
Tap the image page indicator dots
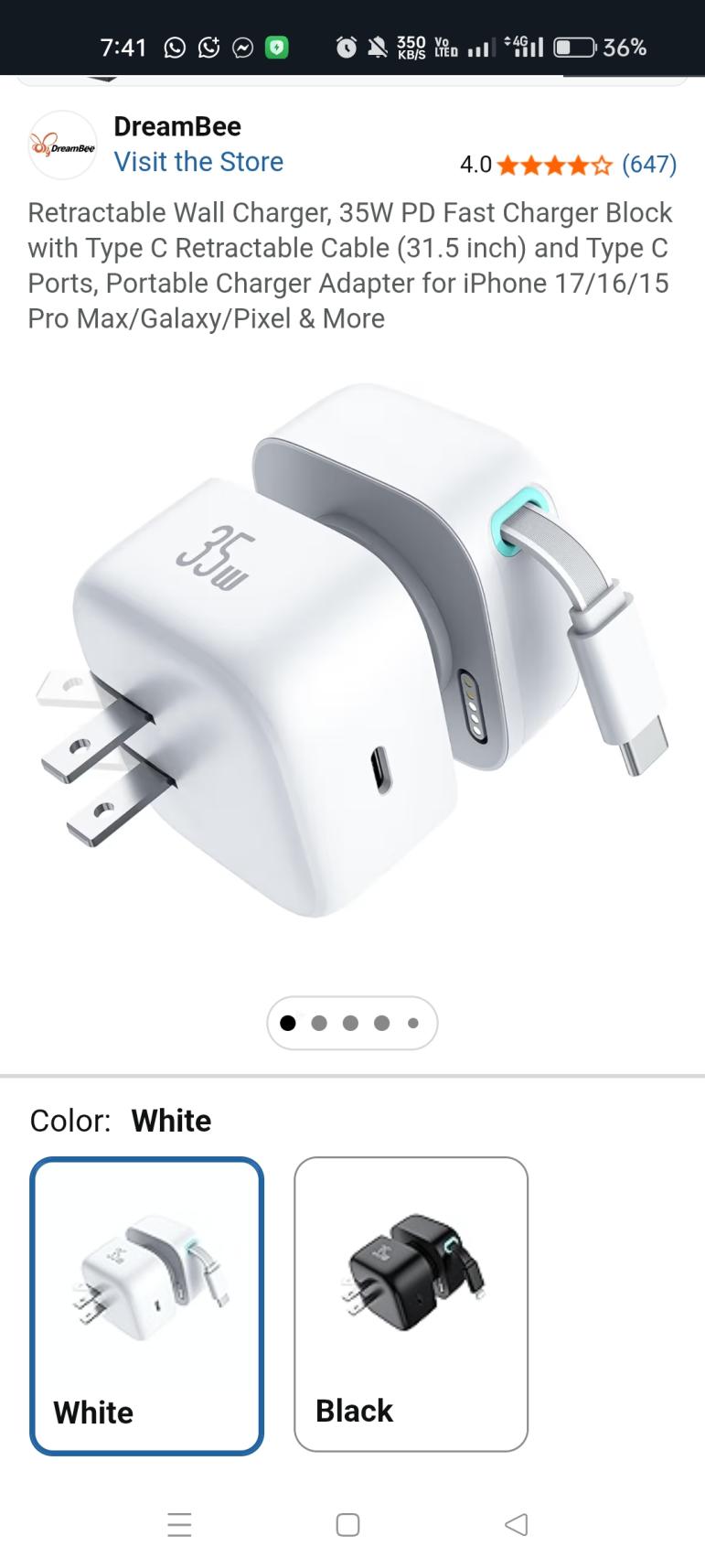tap(352, 1023)
